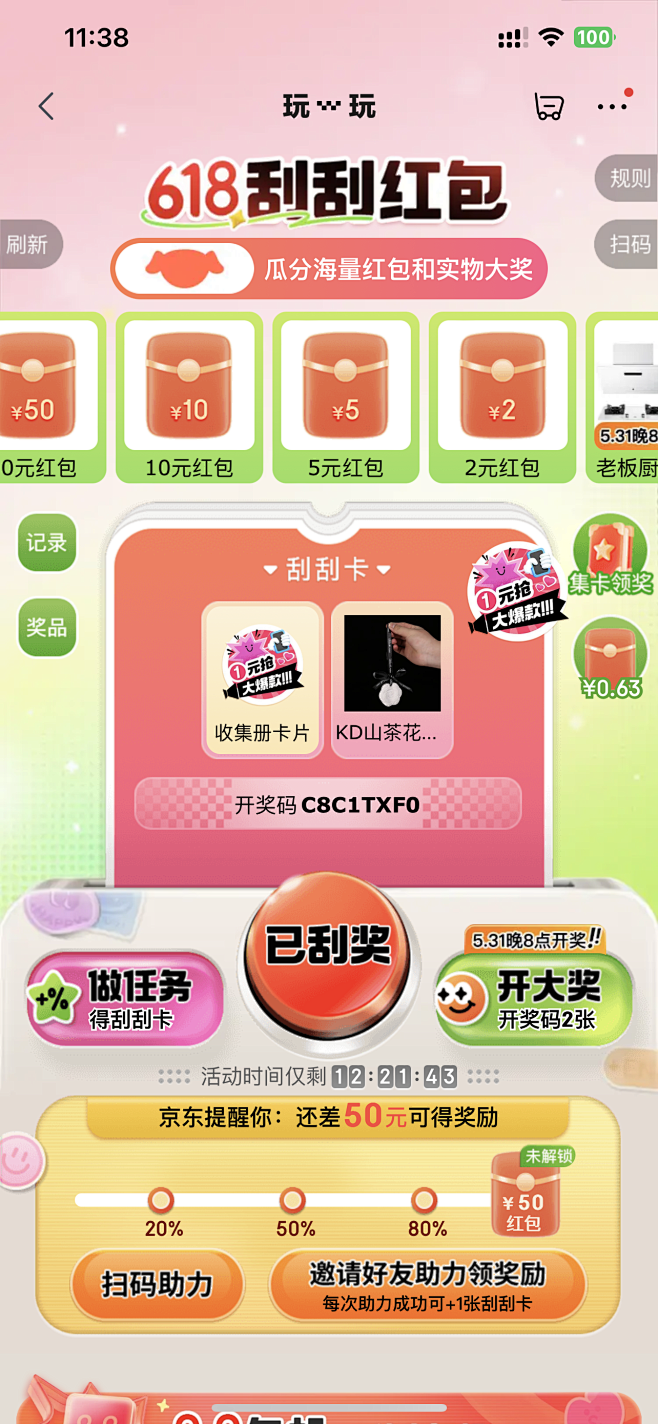Open 开大奖 grand prize draw

point(534,998)
